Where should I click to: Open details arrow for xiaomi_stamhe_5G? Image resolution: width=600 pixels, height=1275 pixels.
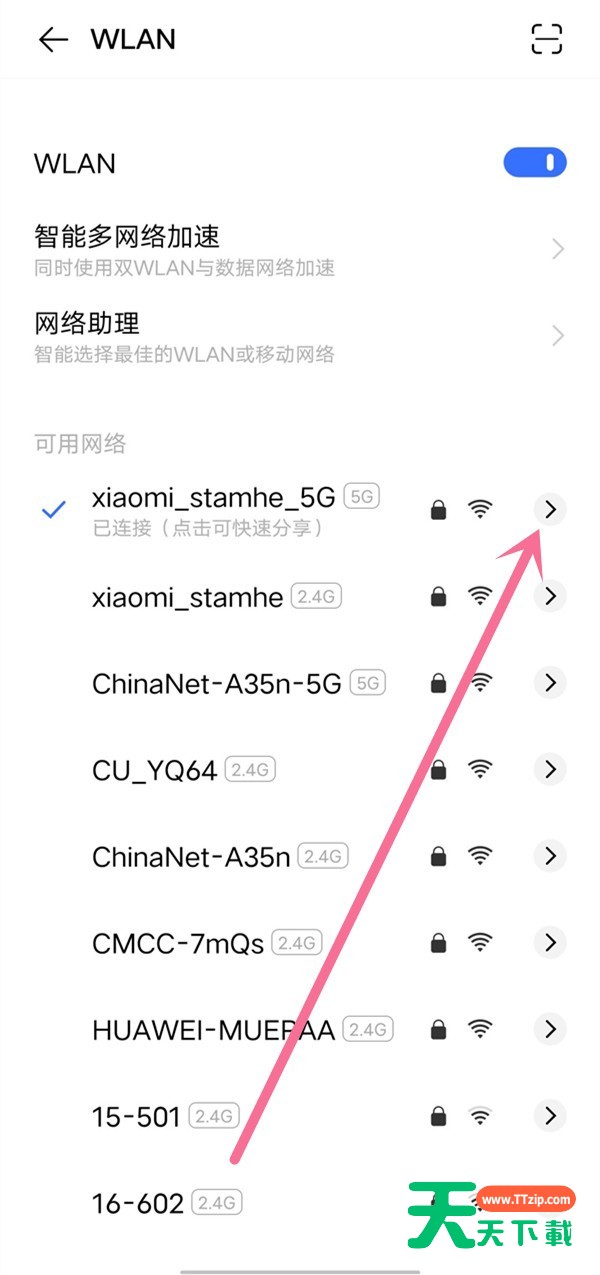click(549, 510)
